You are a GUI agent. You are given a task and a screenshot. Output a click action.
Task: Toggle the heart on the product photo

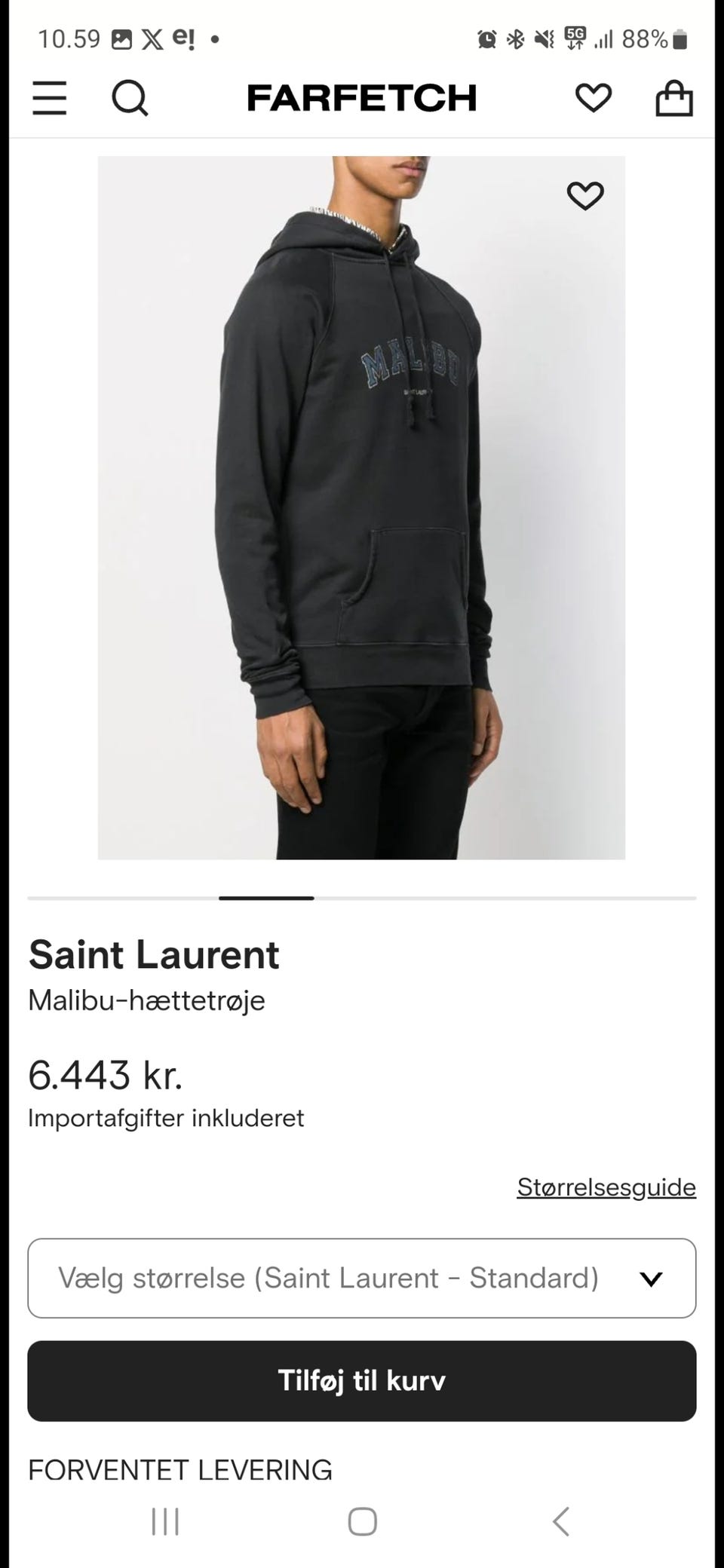click(x=584, y=196)
